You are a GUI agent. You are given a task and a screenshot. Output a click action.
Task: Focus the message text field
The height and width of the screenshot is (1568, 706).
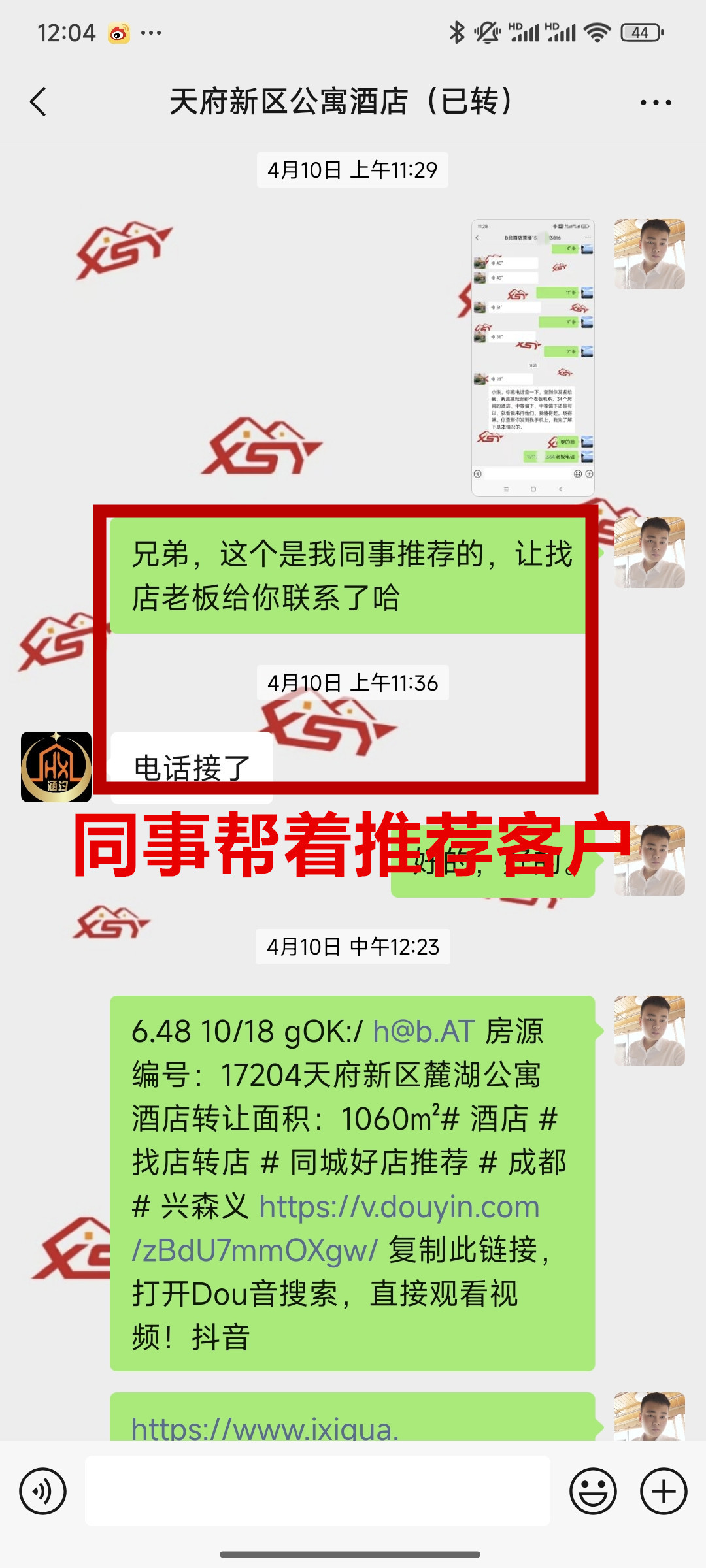pos(317,1492)
